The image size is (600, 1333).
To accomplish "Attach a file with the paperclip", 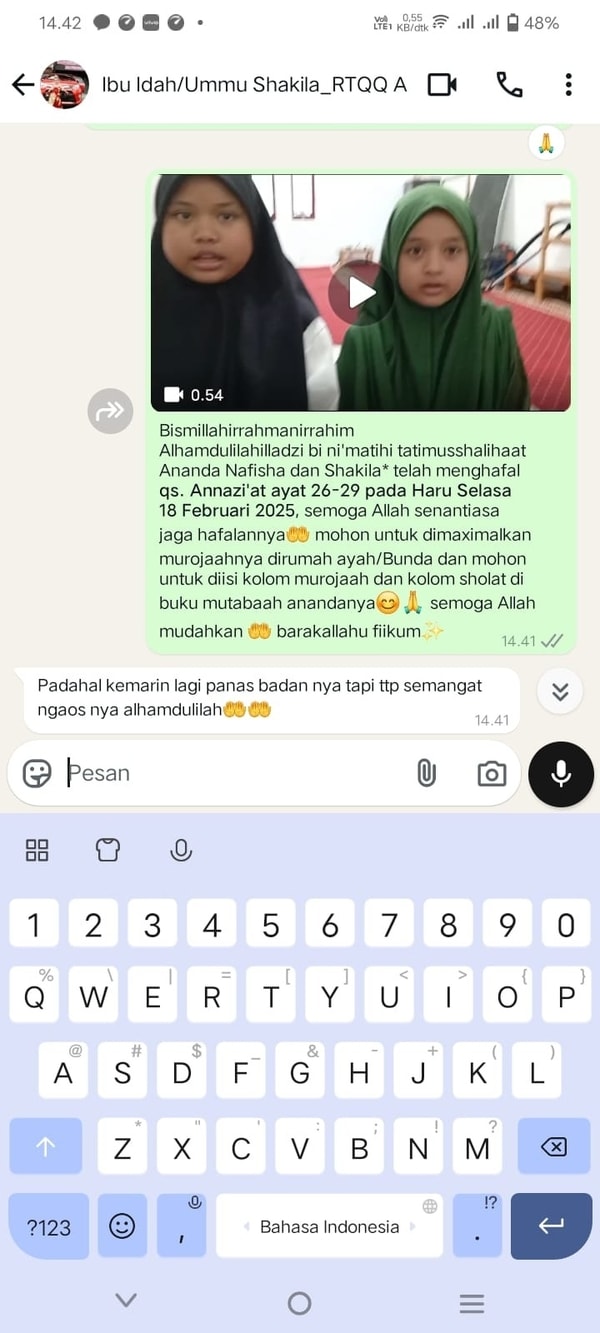I will tap(427, 773).
